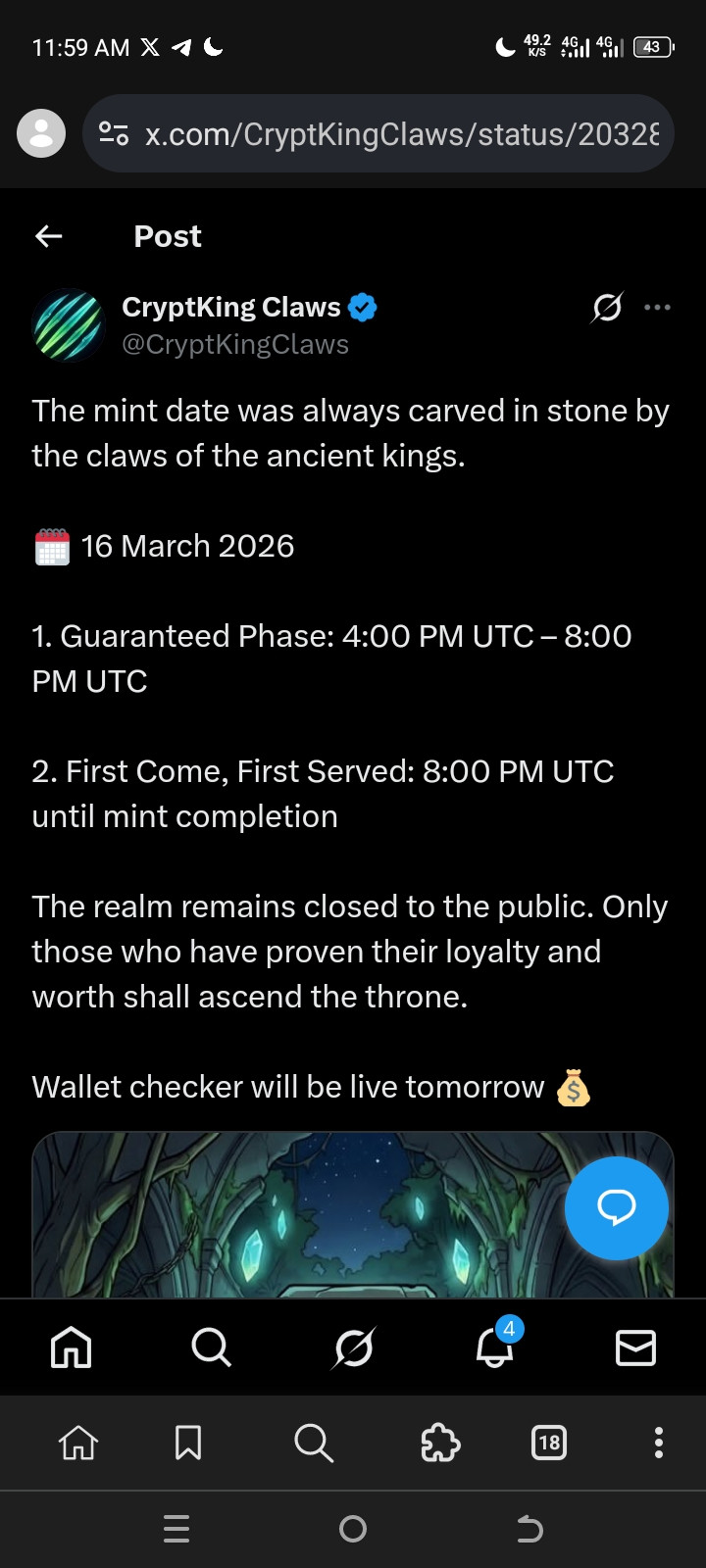The width and height of the screenshot is (706, 1568).
Task: Tap the blue floating chat button
Action: 617,1207
